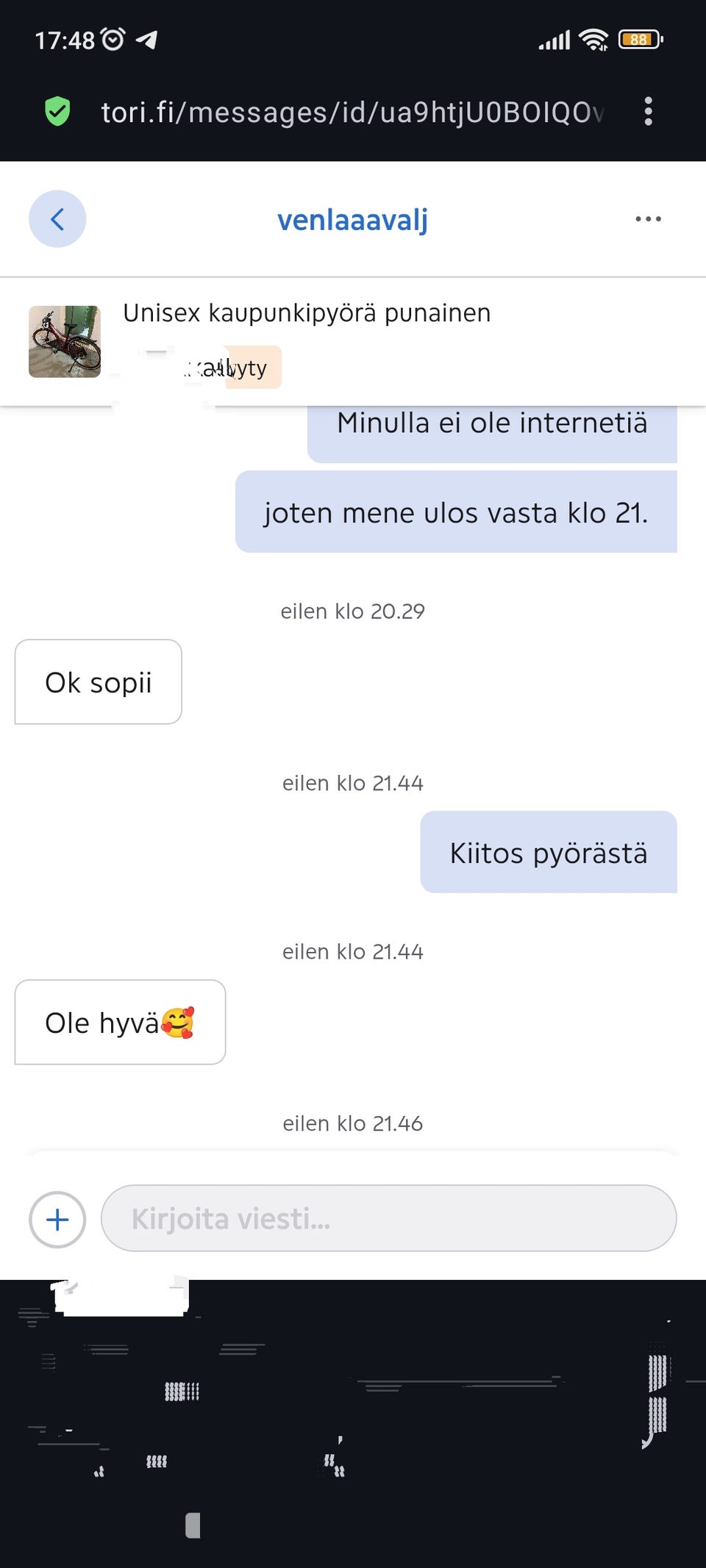Tap the Myyty status badge
This screenshot has height=1568, width=706.
tap(243, 368)
